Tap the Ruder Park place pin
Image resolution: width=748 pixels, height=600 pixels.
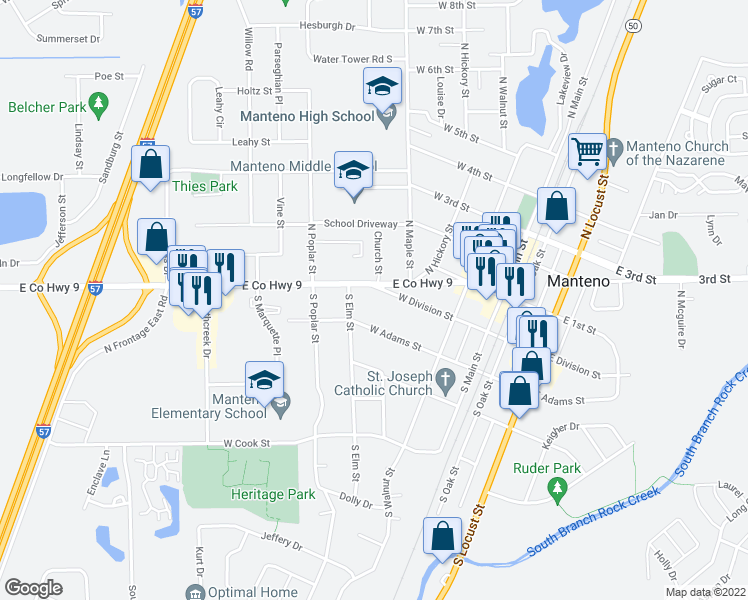[557, 491]
